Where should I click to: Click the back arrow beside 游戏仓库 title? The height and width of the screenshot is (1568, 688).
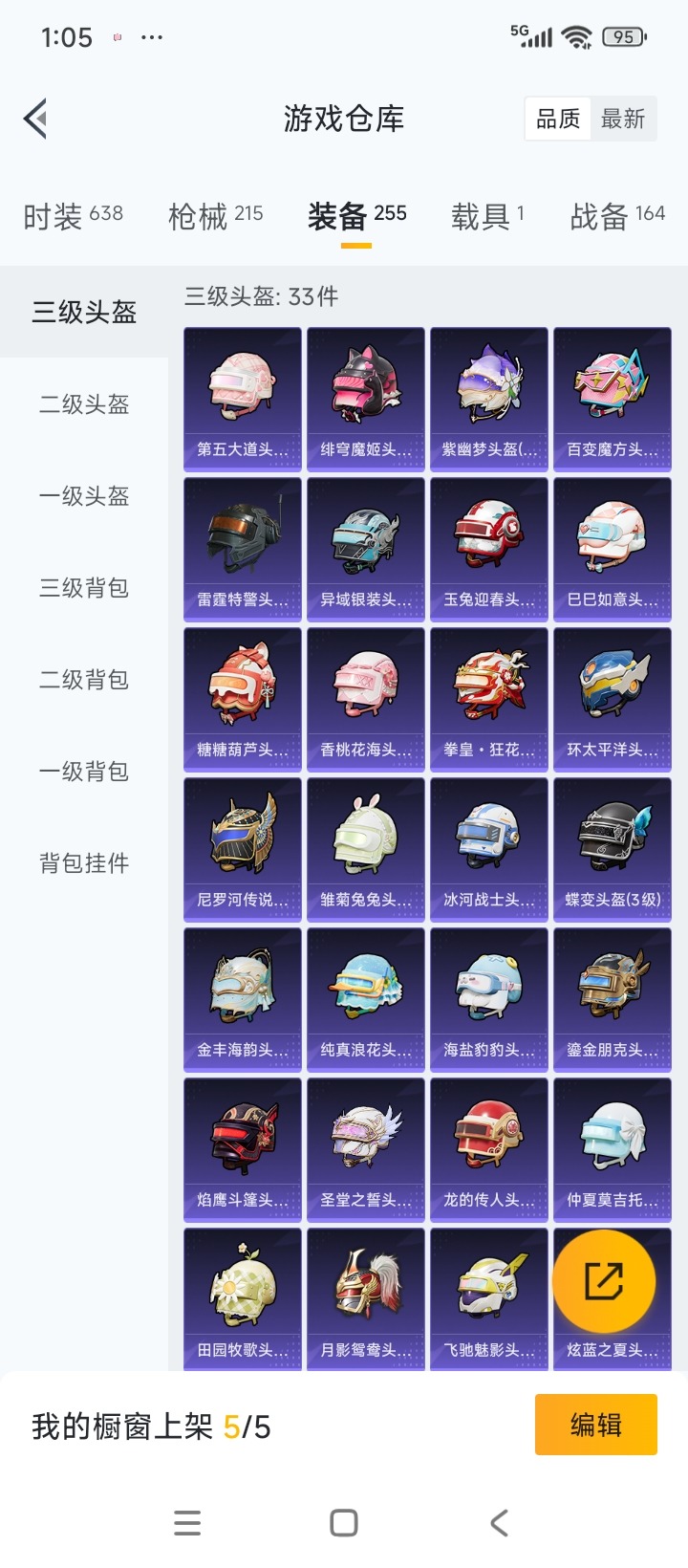35,119
